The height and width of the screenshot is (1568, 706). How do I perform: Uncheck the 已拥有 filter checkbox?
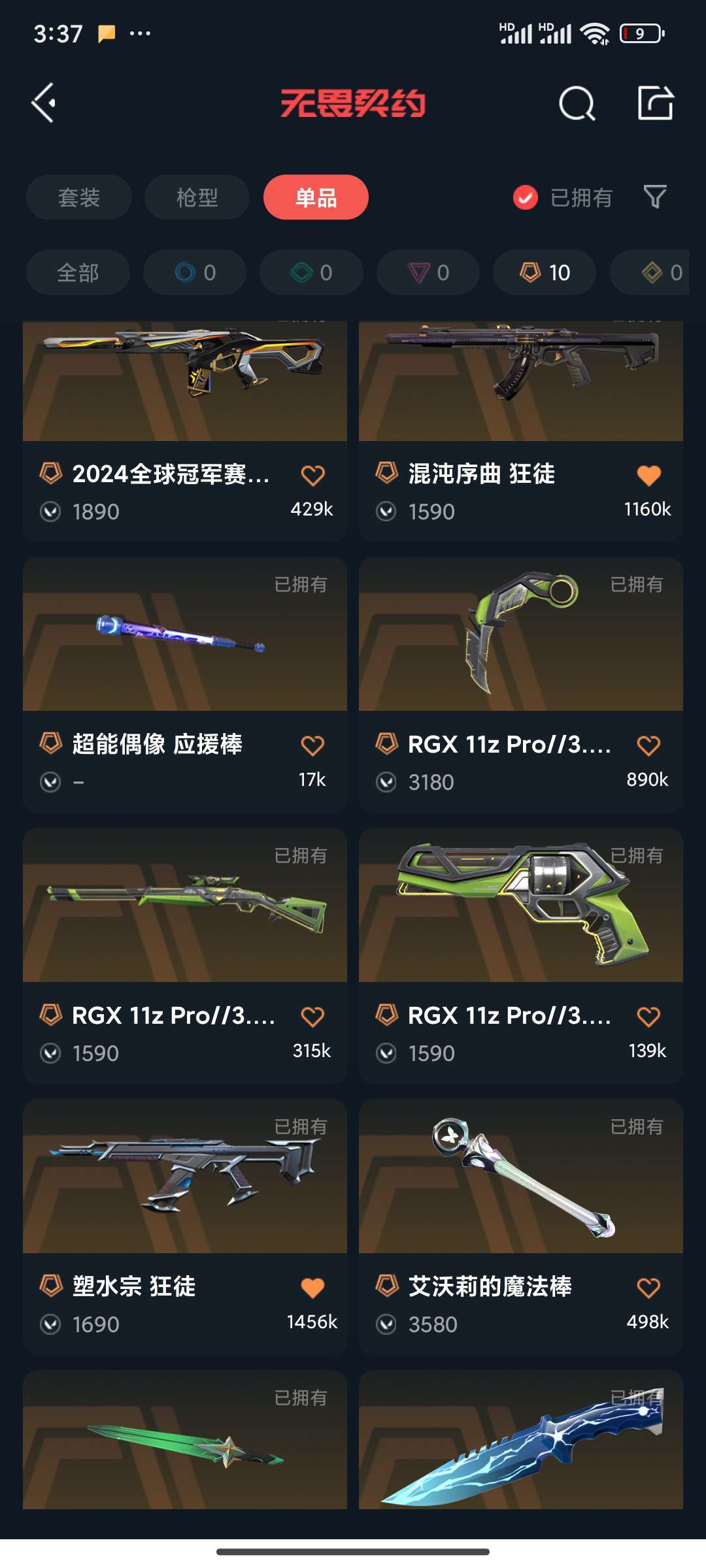526,197
